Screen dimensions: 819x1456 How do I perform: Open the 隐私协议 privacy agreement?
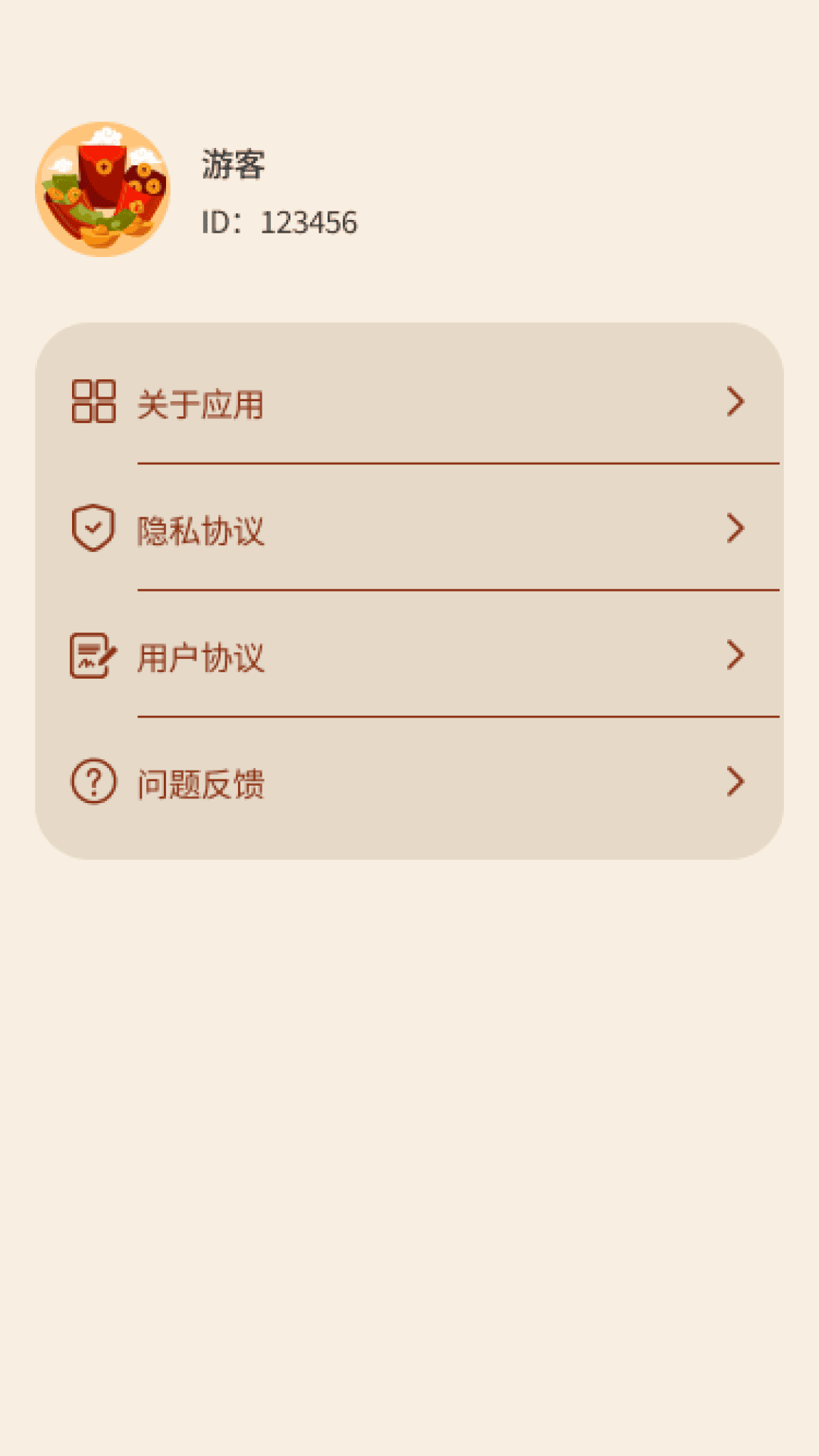[x=409, y=529]
